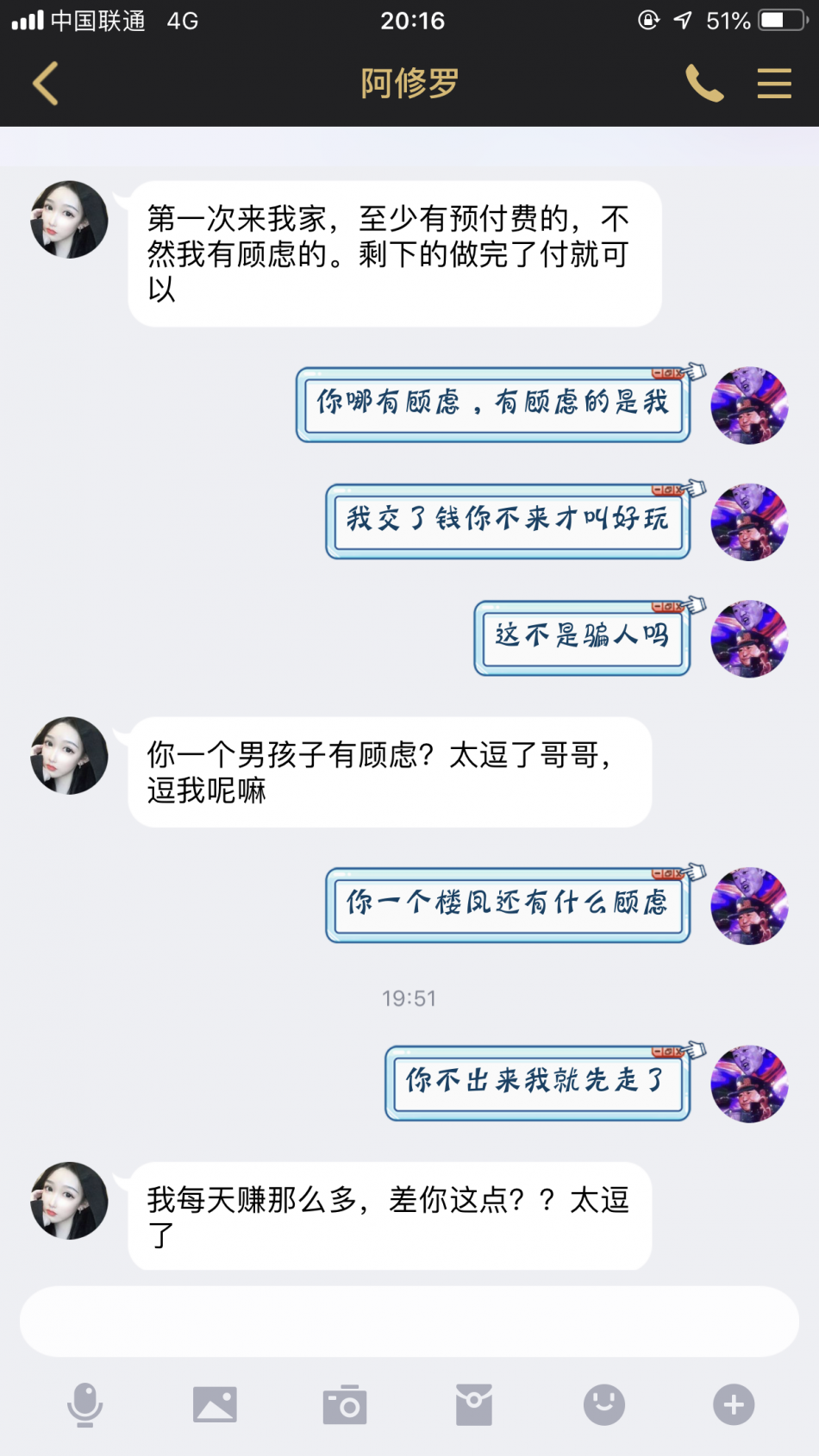Open the camera to take a photo
The image size is (819, 1456).
point(345,1405)
